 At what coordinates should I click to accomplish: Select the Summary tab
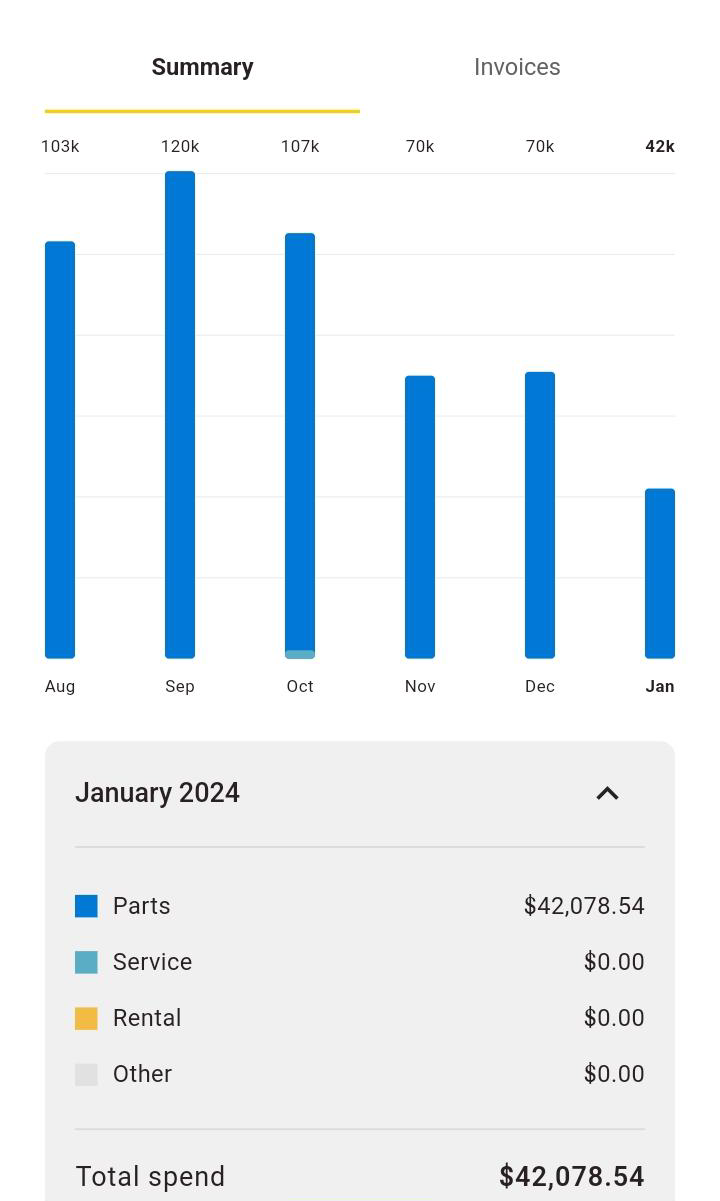tap(202, 67)
